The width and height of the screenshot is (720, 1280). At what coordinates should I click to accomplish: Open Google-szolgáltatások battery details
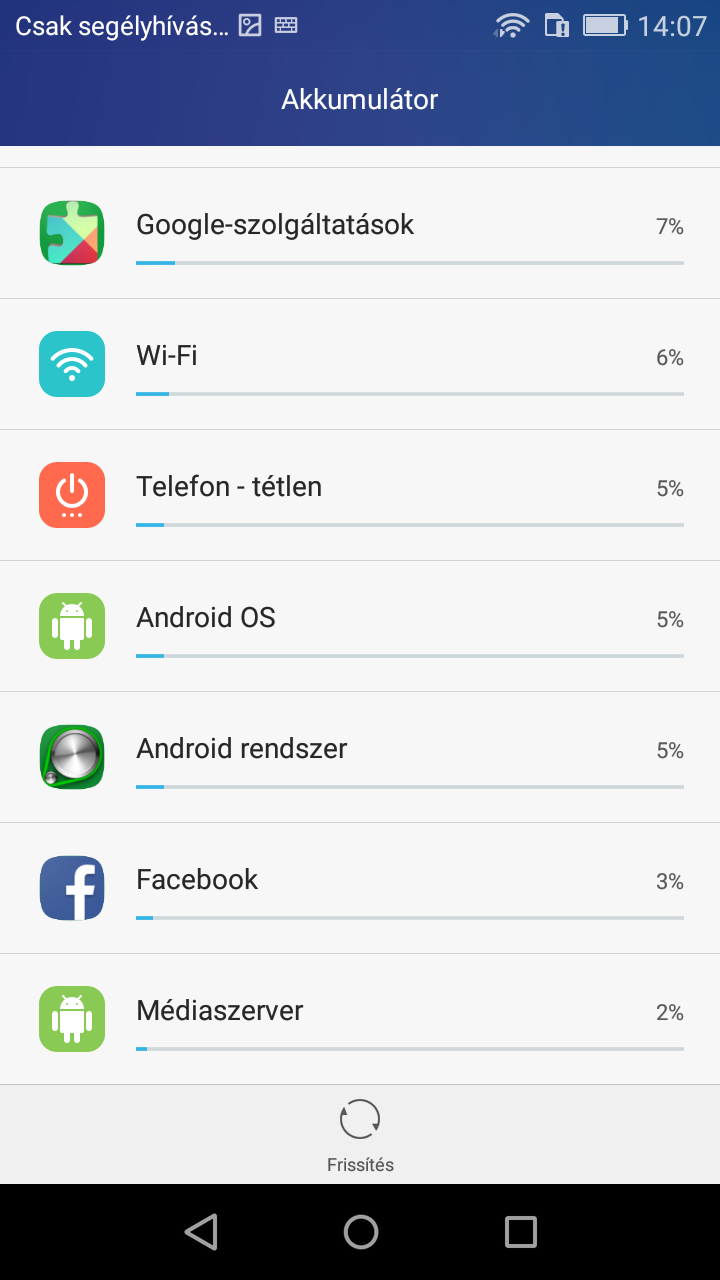360,233
